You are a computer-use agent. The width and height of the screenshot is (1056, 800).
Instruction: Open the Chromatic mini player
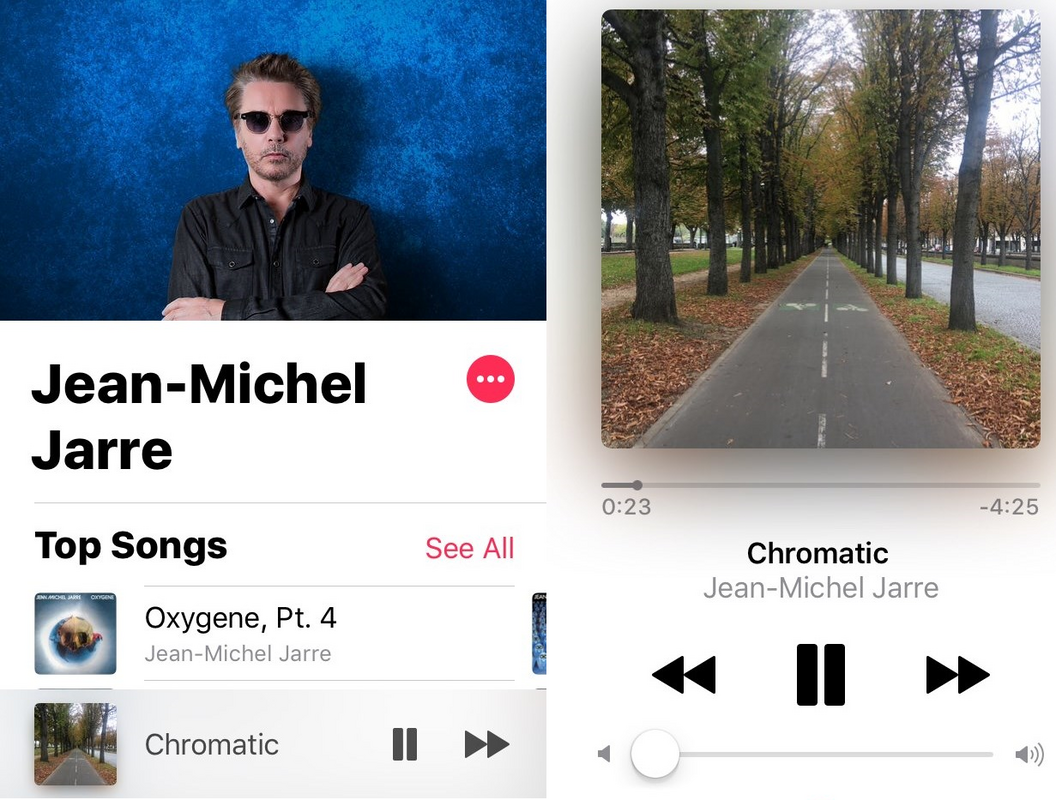click(x=211, y=744)
